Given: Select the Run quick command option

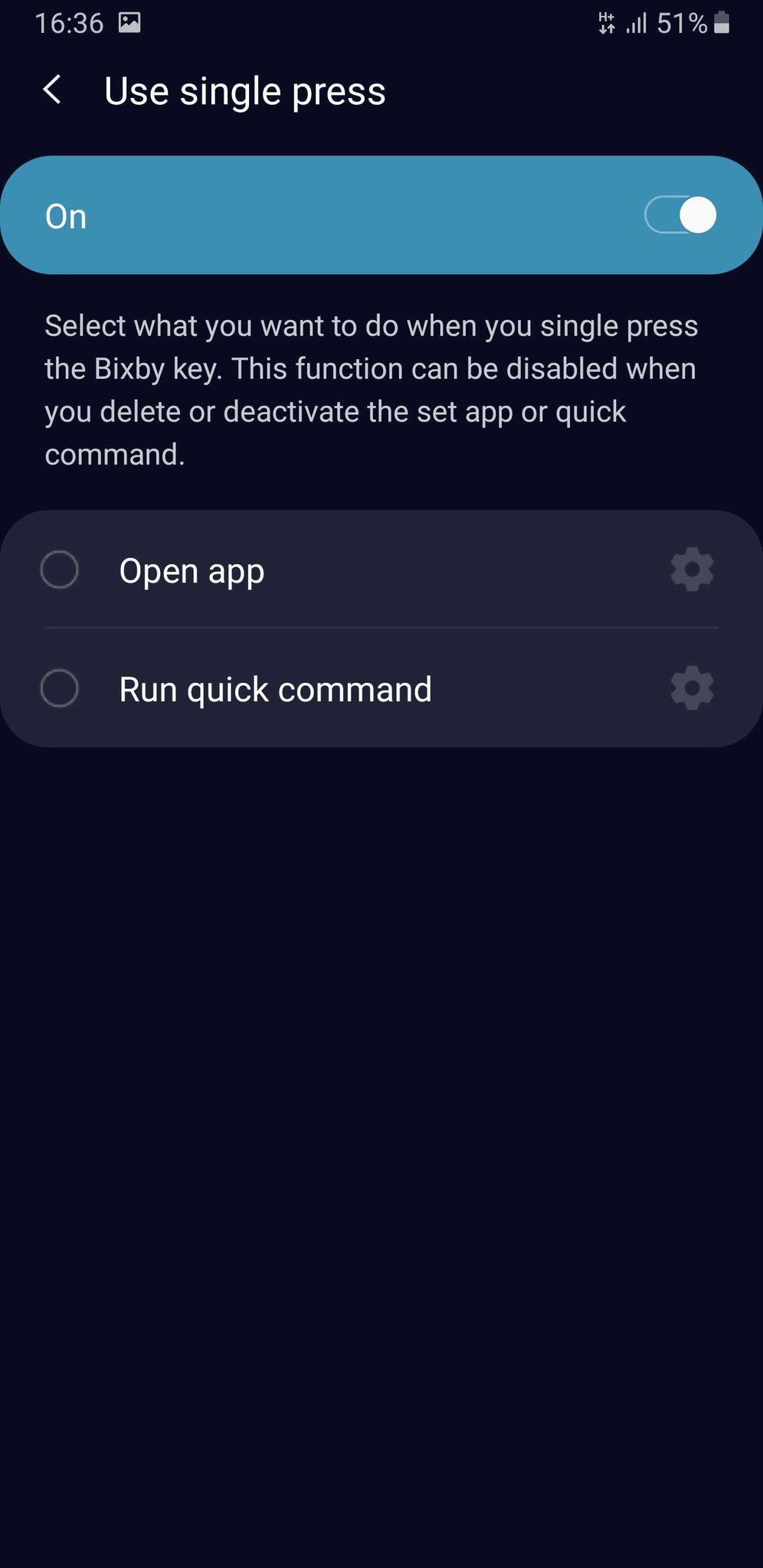Looking at the screenshot, I should pyautogui.click(x=60, y=688).
